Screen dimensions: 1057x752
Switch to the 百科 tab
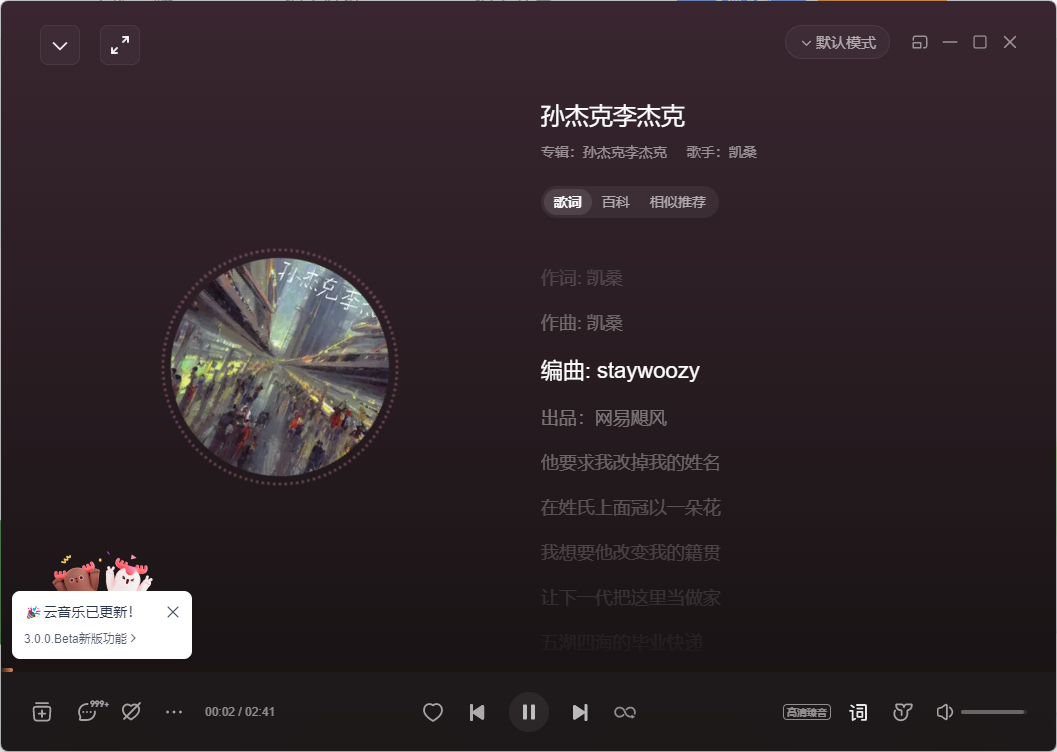tap(616, 202)
